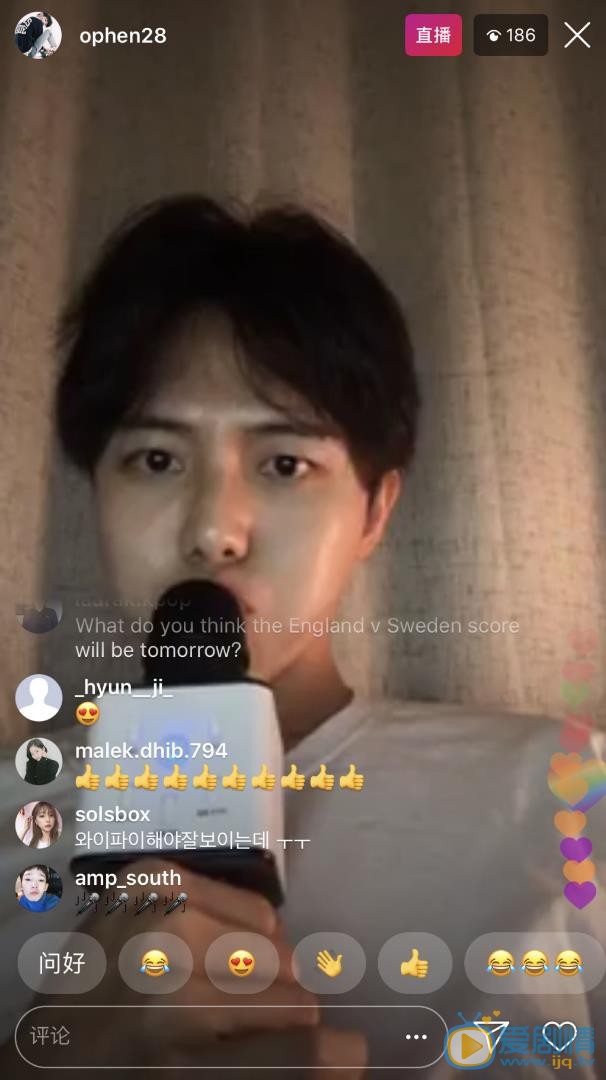Open _hyun__ji_'s comment profile
Screen dimensions: 606x1080
tap(39, 698)
